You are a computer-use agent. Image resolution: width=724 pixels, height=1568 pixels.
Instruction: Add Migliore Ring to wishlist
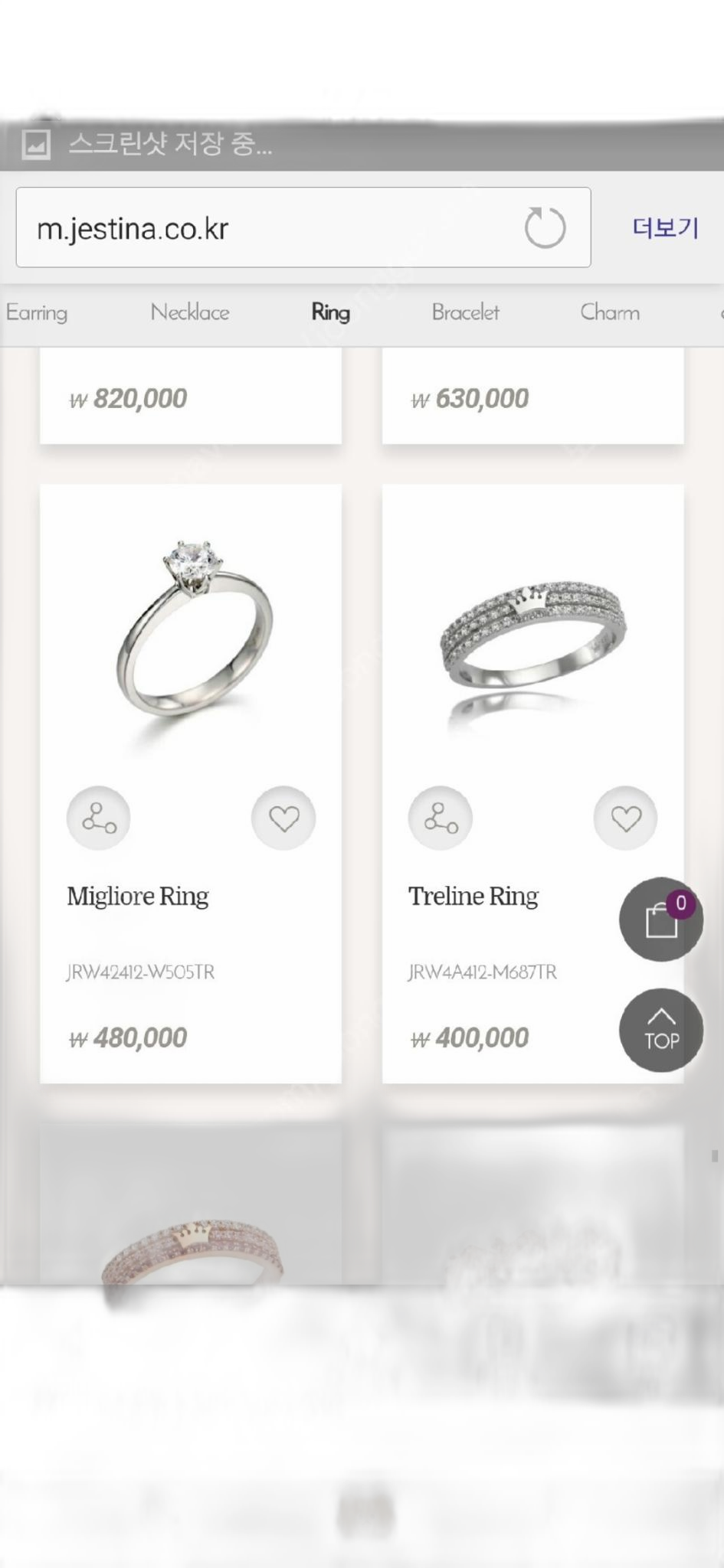283,818
